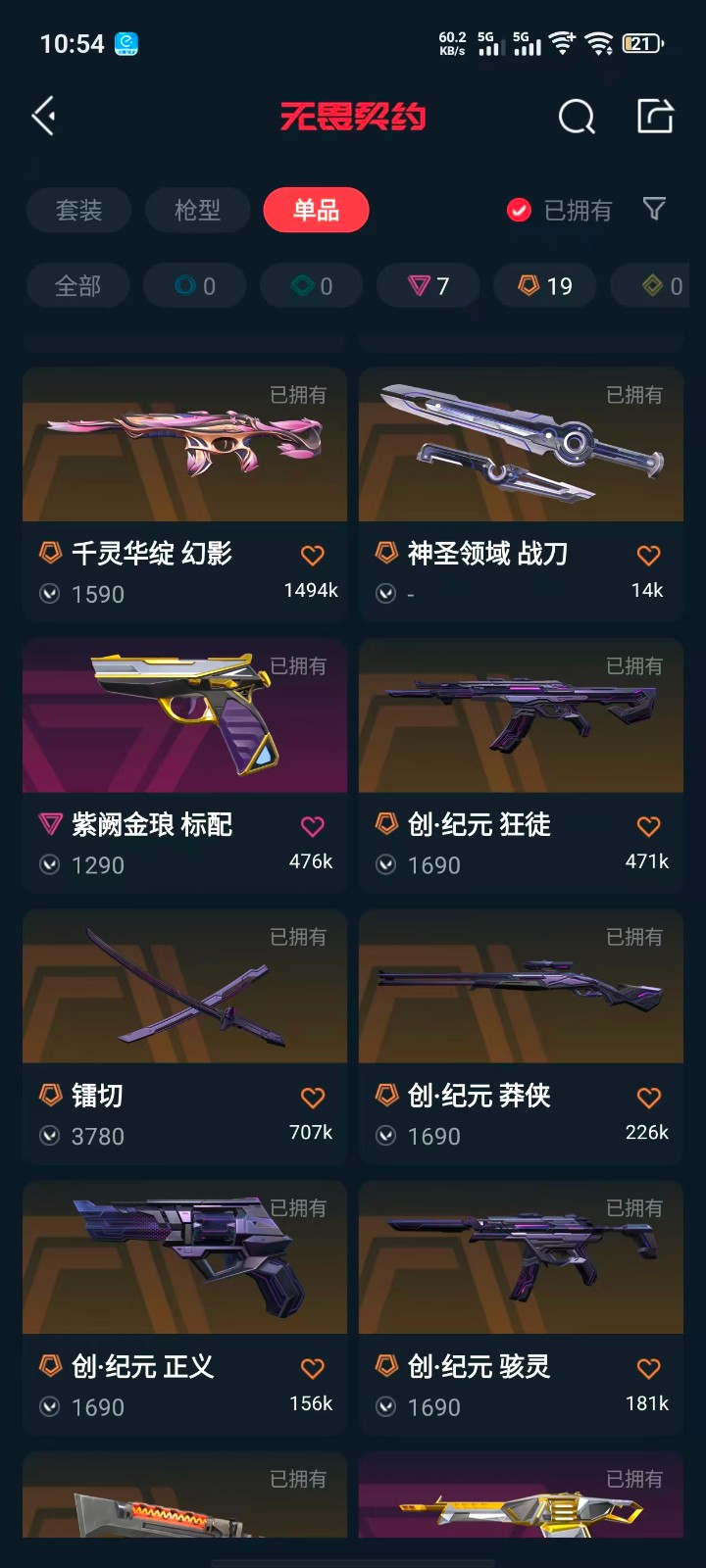Select the 单品 tab
Screen dimensions: 706x1568
tap(316, 210)
